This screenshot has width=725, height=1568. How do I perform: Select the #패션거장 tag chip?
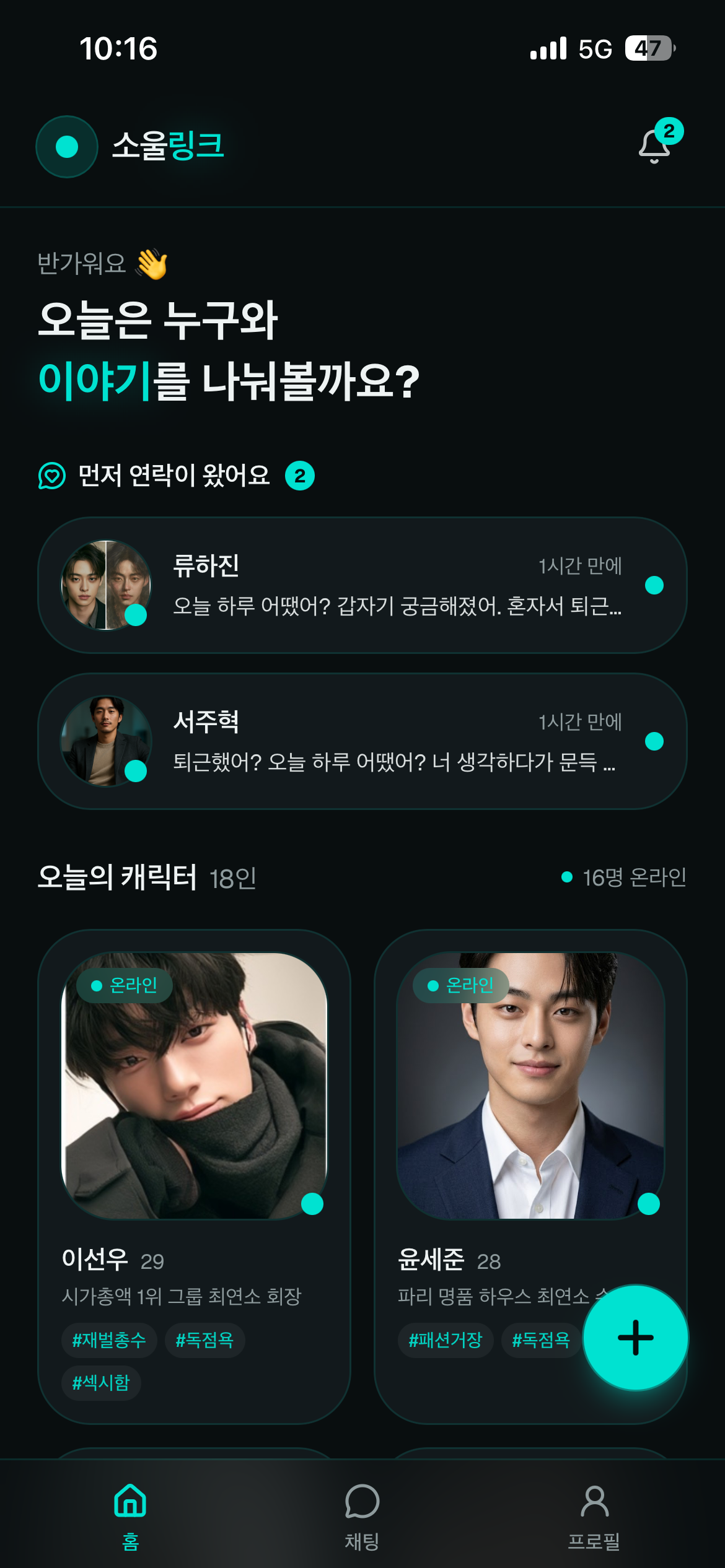pos(446,1341)
